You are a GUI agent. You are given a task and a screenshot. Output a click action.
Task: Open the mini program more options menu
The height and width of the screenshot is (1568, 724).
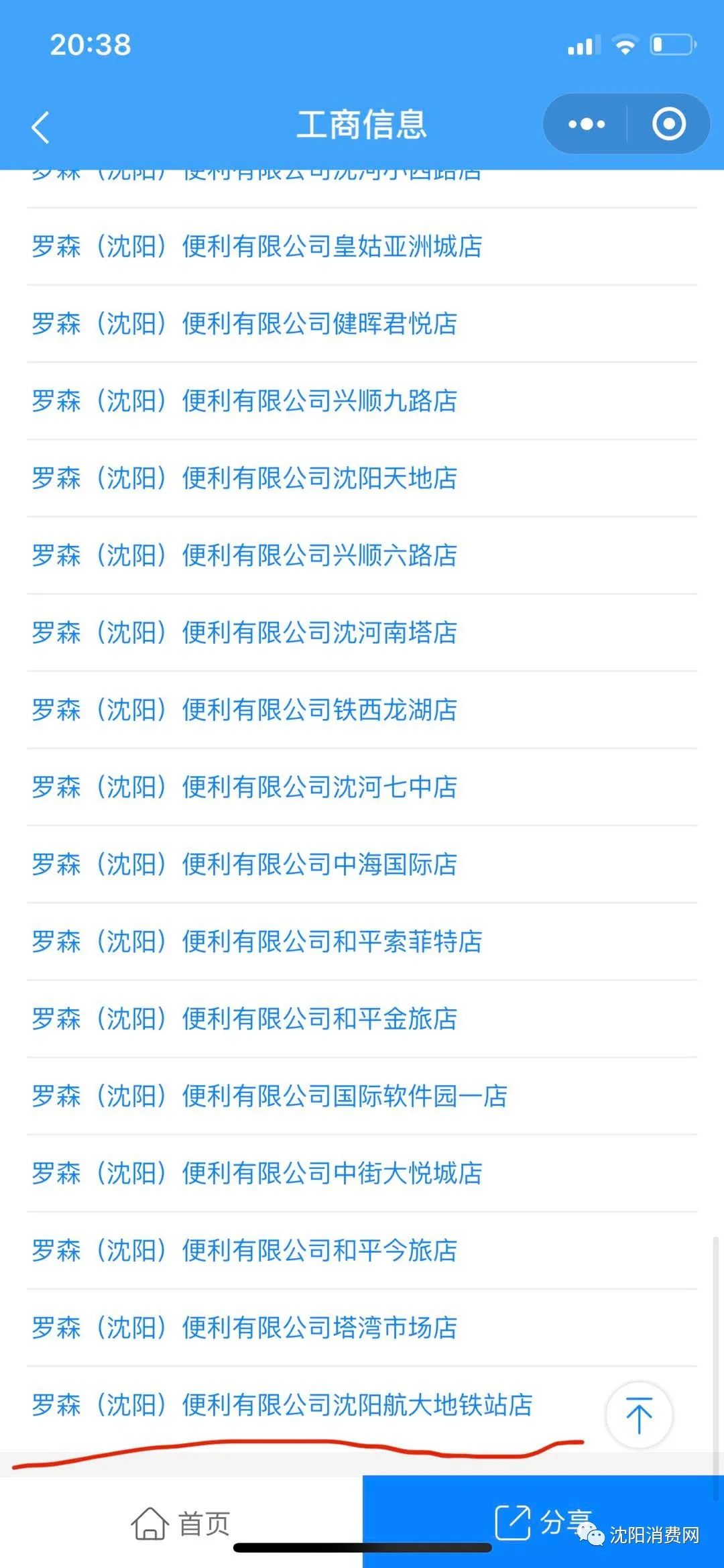click(586, 124)
